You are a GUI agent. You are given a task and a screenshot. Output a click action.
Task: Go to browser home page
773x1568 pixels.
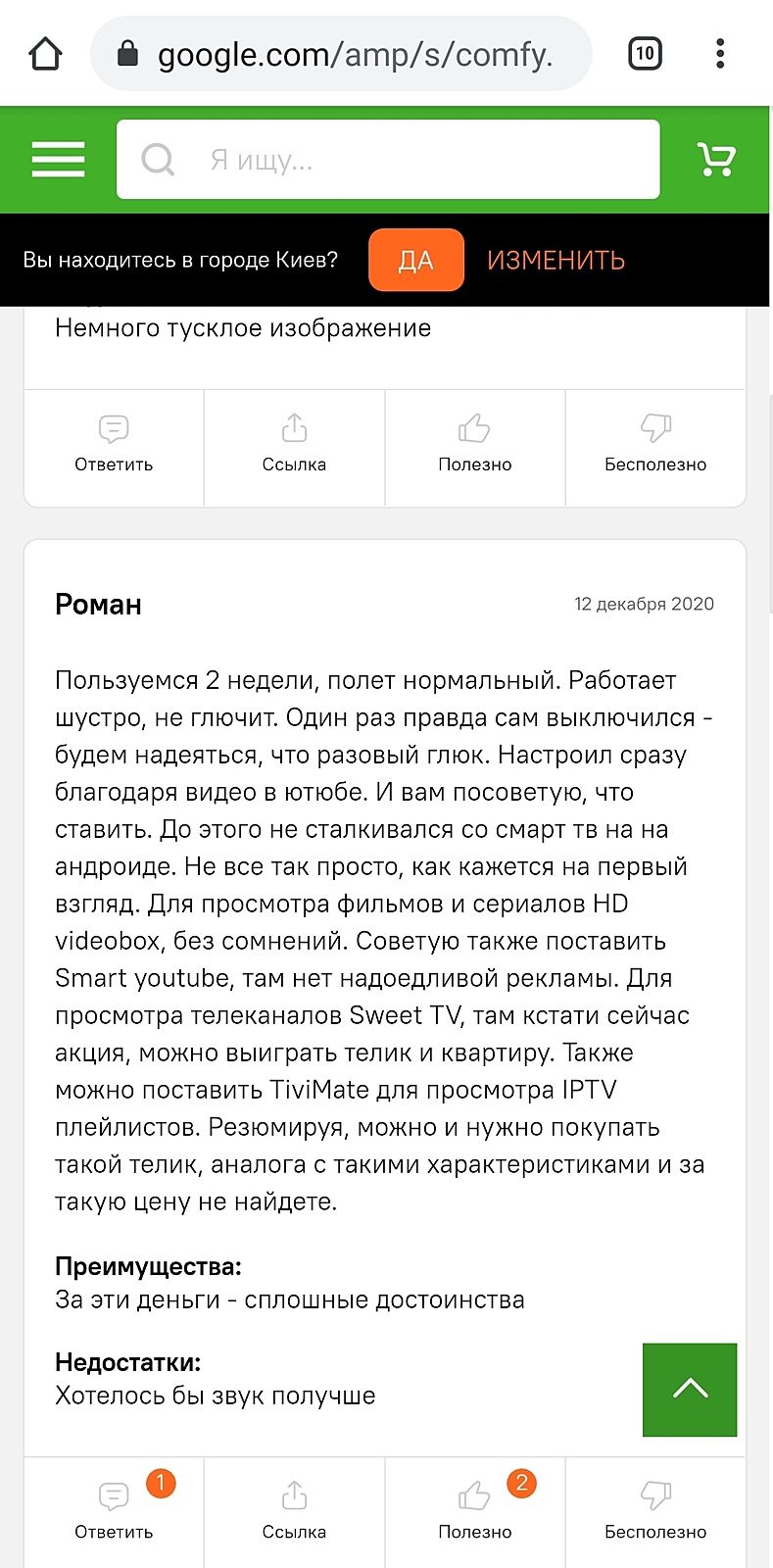[x=45, y=53]
